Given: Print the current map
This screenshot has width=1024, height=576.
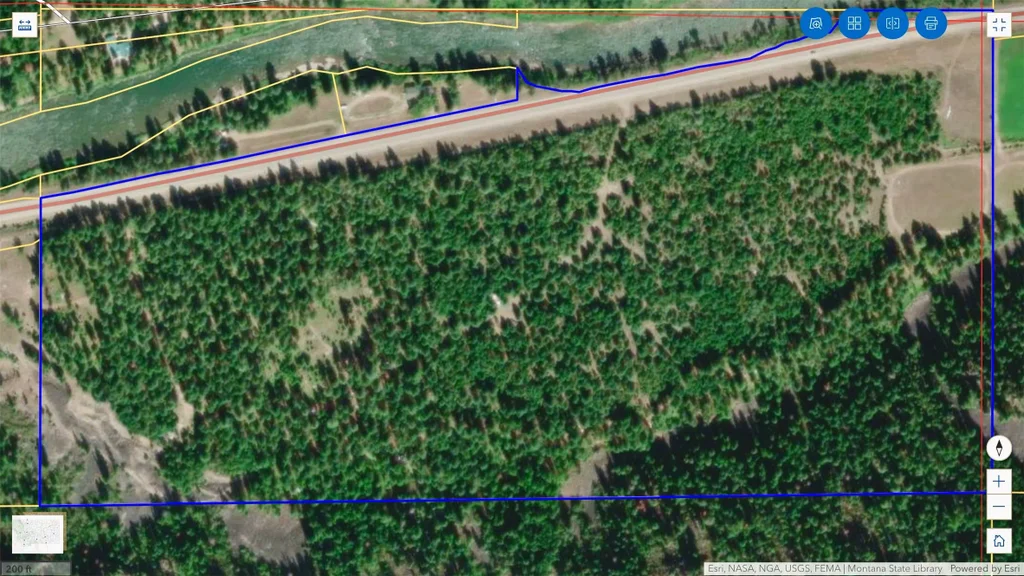Looking at the screenshot, I should tap(931, 23).
